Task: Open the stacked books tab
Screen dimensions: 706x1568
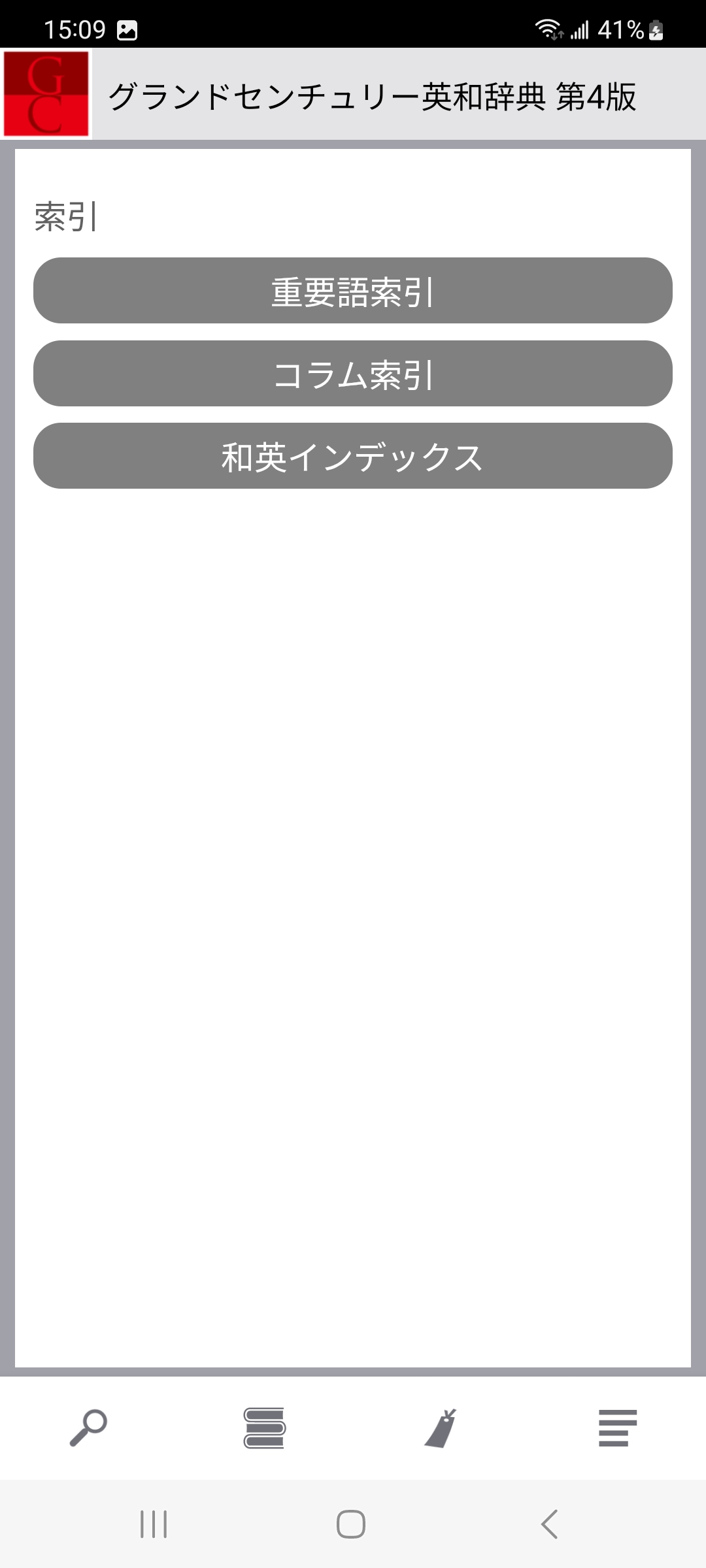Action: pos(264,1428)
